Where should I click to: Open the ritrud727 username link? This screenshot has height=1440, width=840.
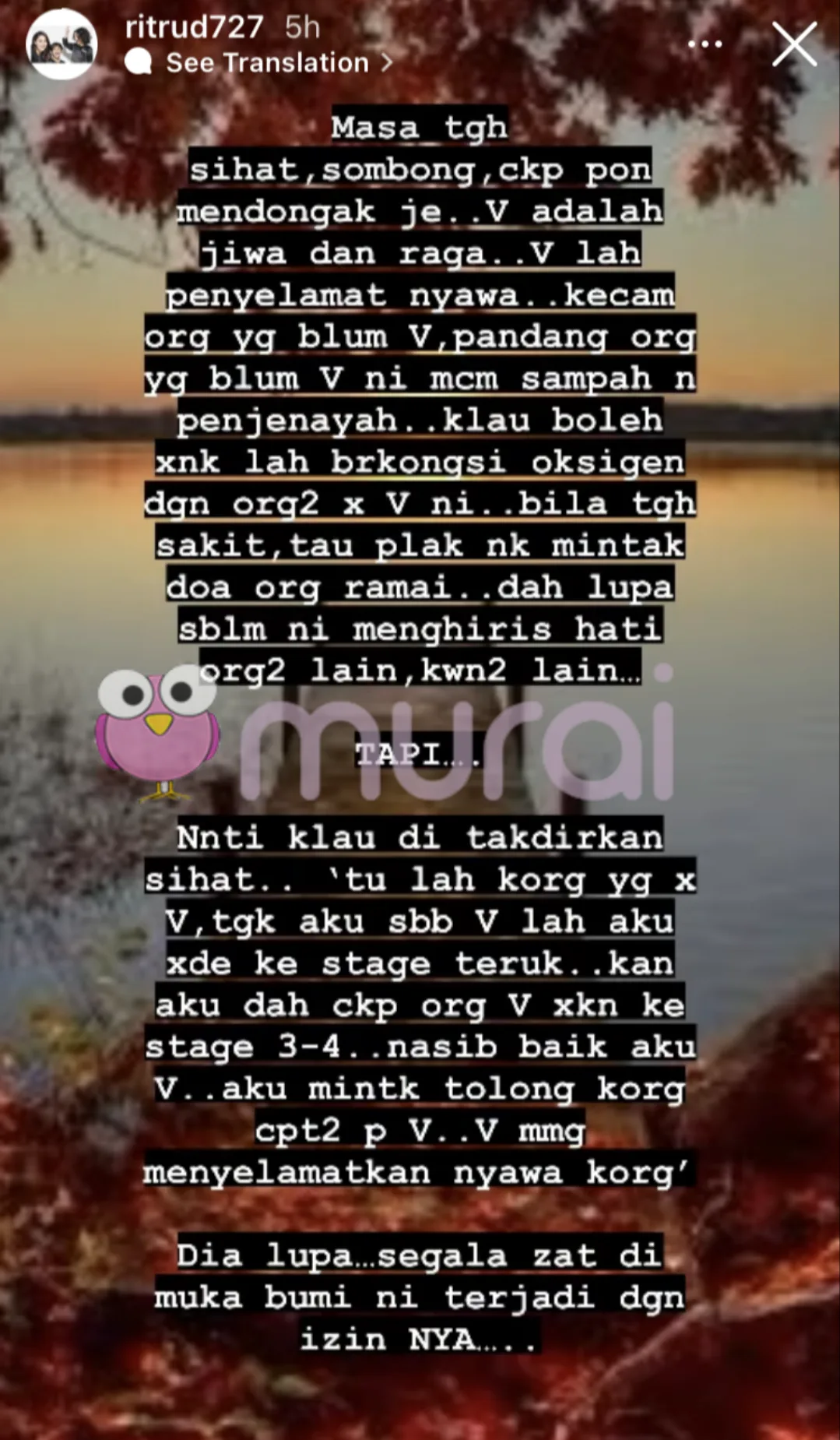coord(195,27)
